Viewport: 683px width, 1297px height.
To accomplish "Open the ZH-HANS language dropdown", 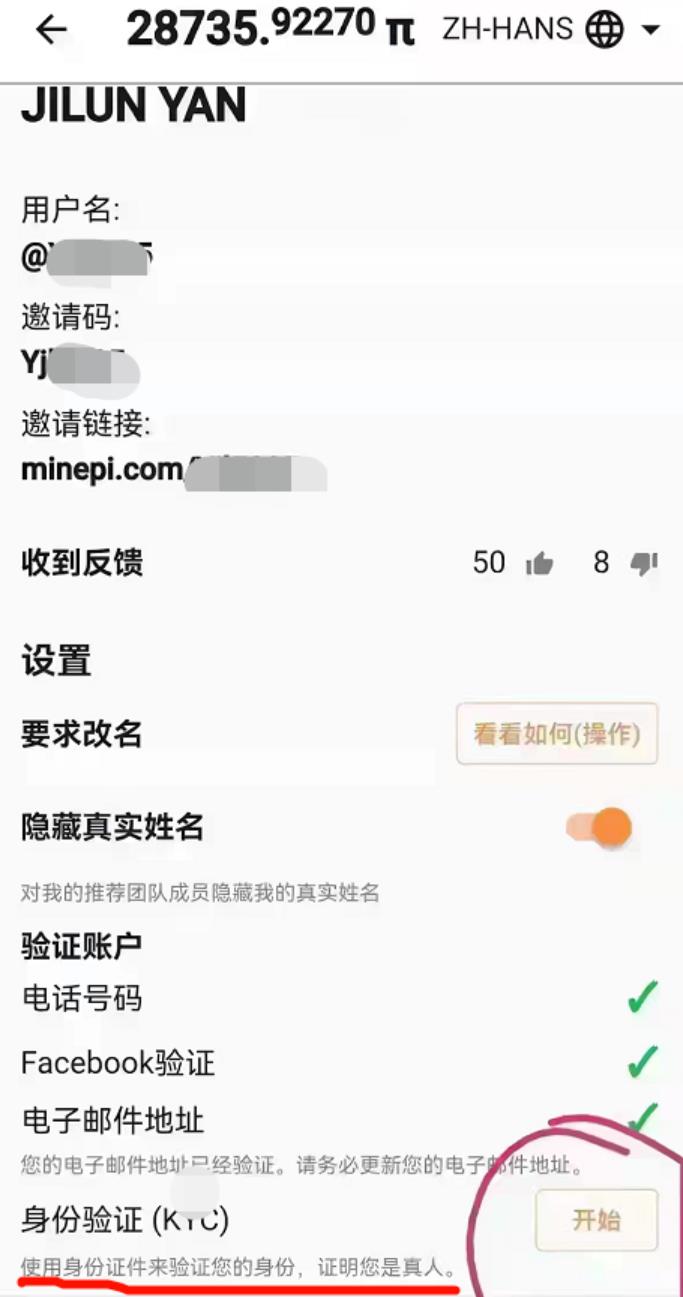I will tap(551, 30).
